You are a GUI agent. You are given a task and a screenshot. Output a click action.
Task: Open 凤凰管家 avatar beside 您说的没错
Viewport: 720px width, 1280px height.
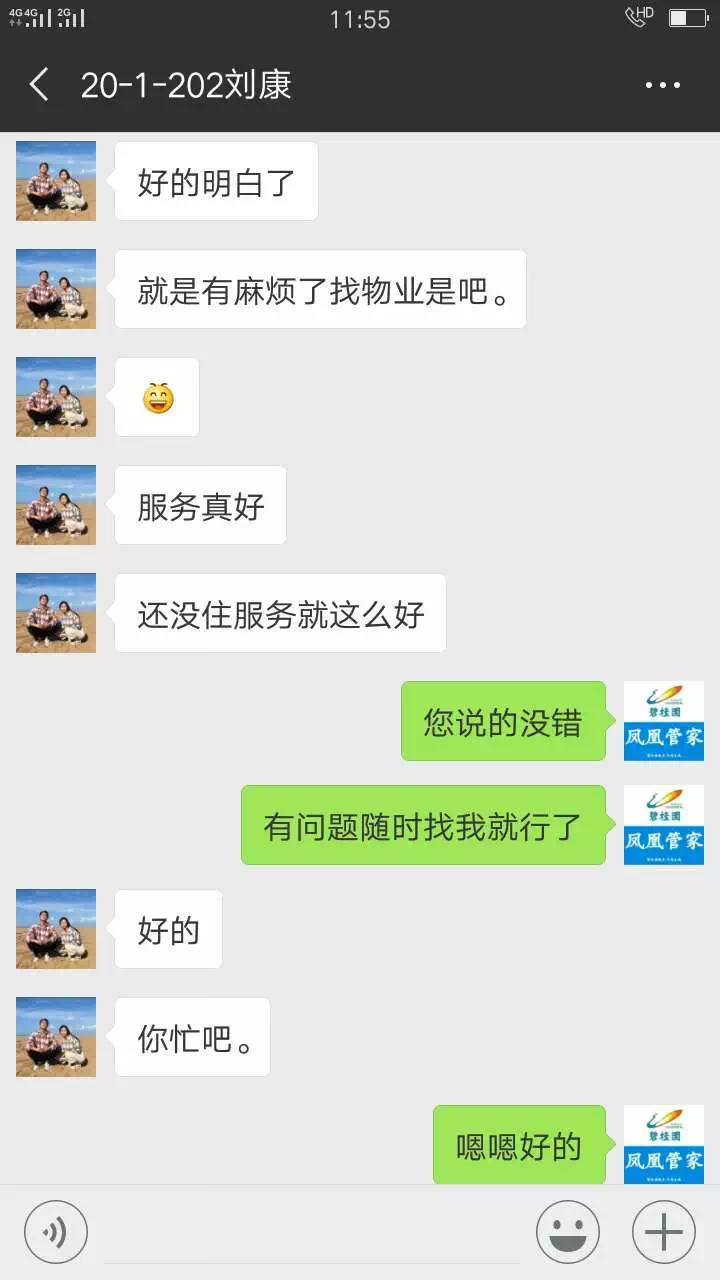(x=664, y=721)
